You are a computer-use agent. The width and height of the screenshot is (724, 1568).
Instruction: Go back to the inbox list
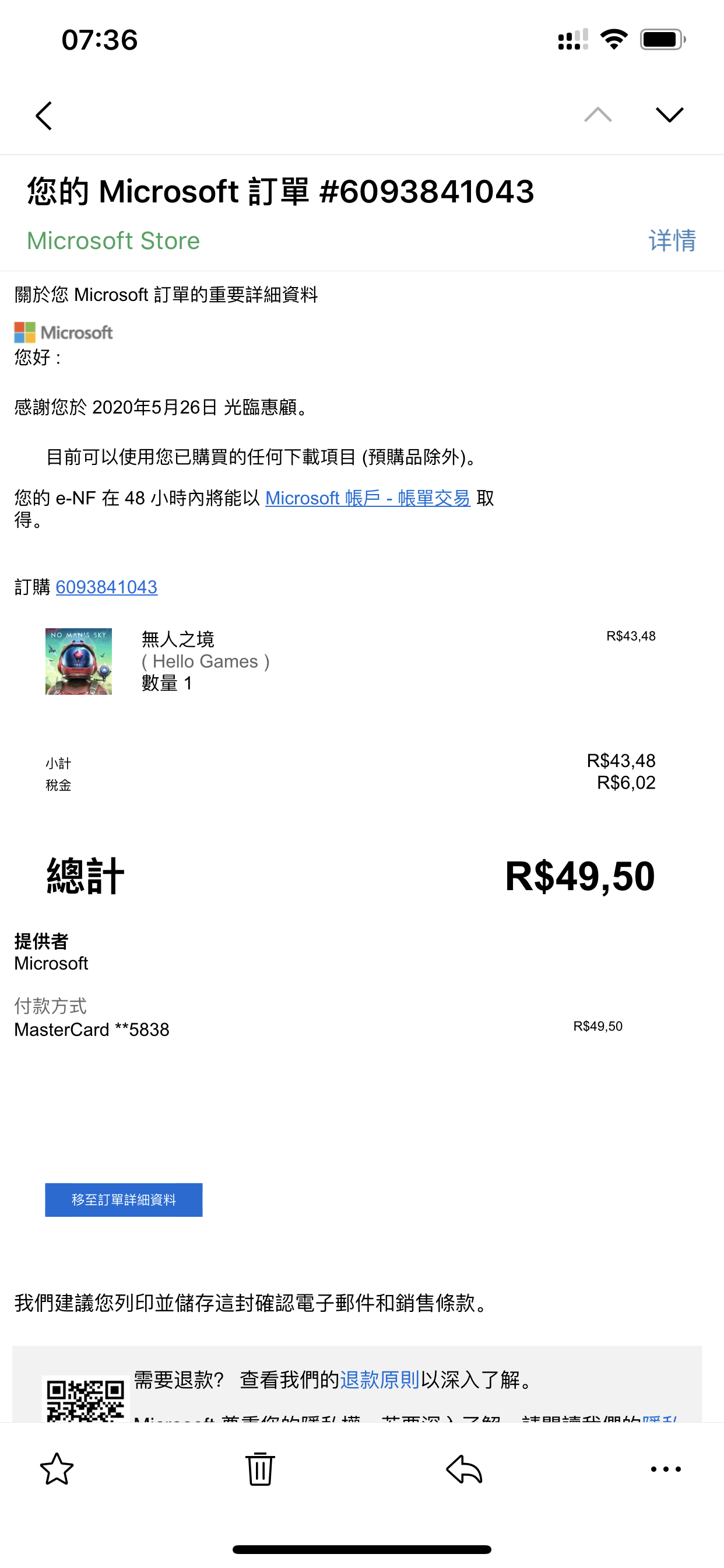tap(44, 116)
